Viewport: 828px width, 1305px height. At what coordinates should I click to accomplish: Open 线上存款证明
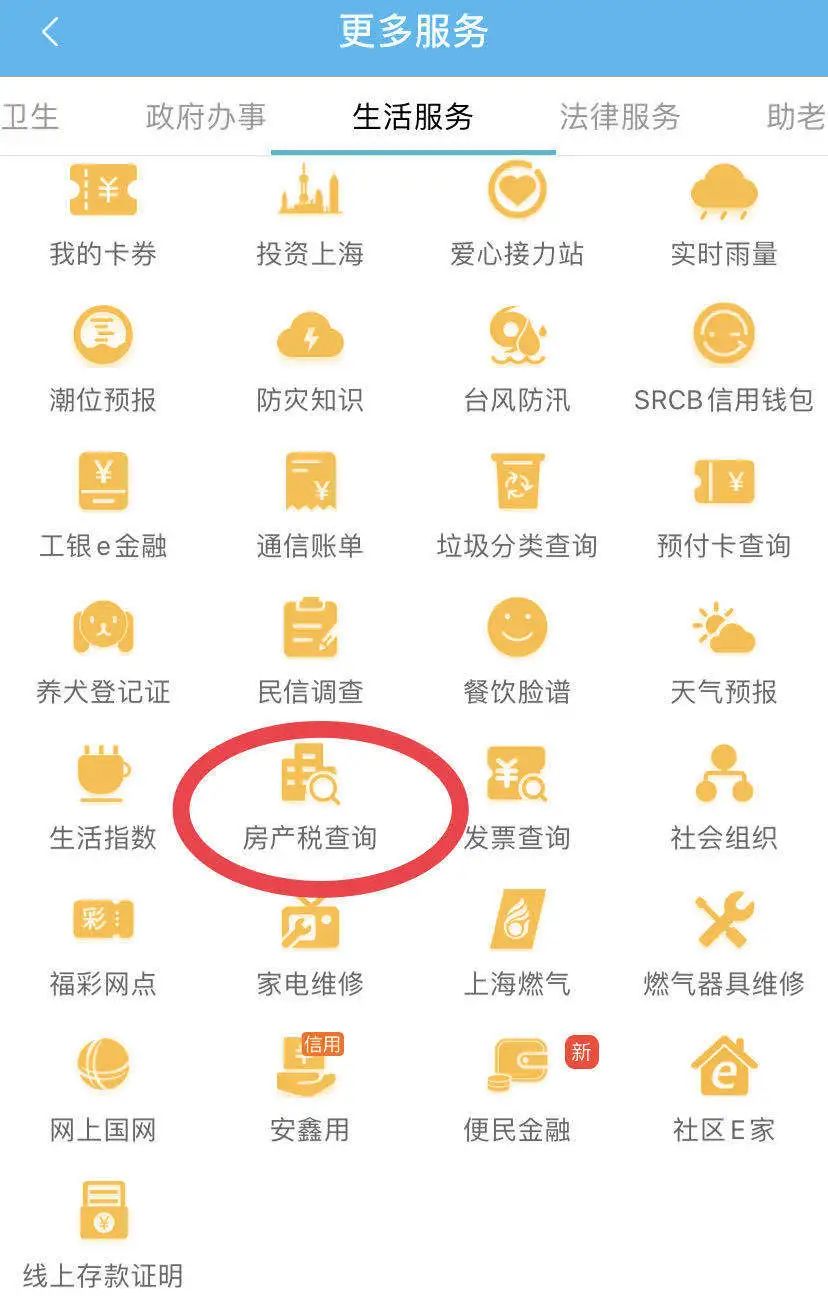click(103, 1237)
